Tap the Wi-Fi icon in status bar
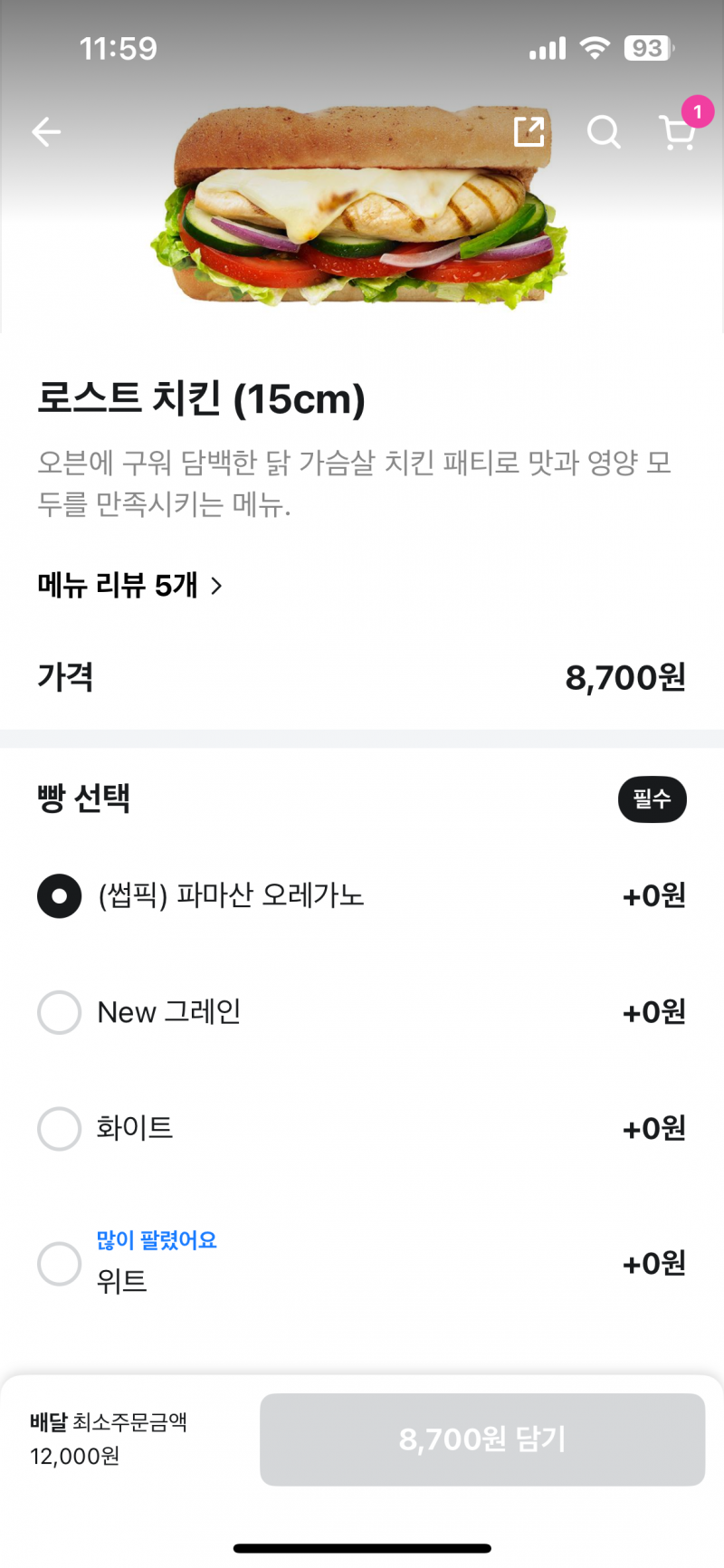Screen dimensions: 724x1568 tap(594, 48)
